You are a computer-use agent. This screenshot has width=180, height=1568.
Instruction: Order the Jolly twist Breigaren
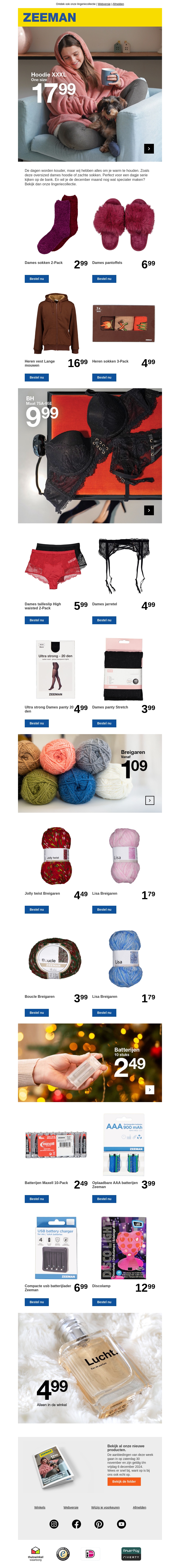(x=36, y=909)
